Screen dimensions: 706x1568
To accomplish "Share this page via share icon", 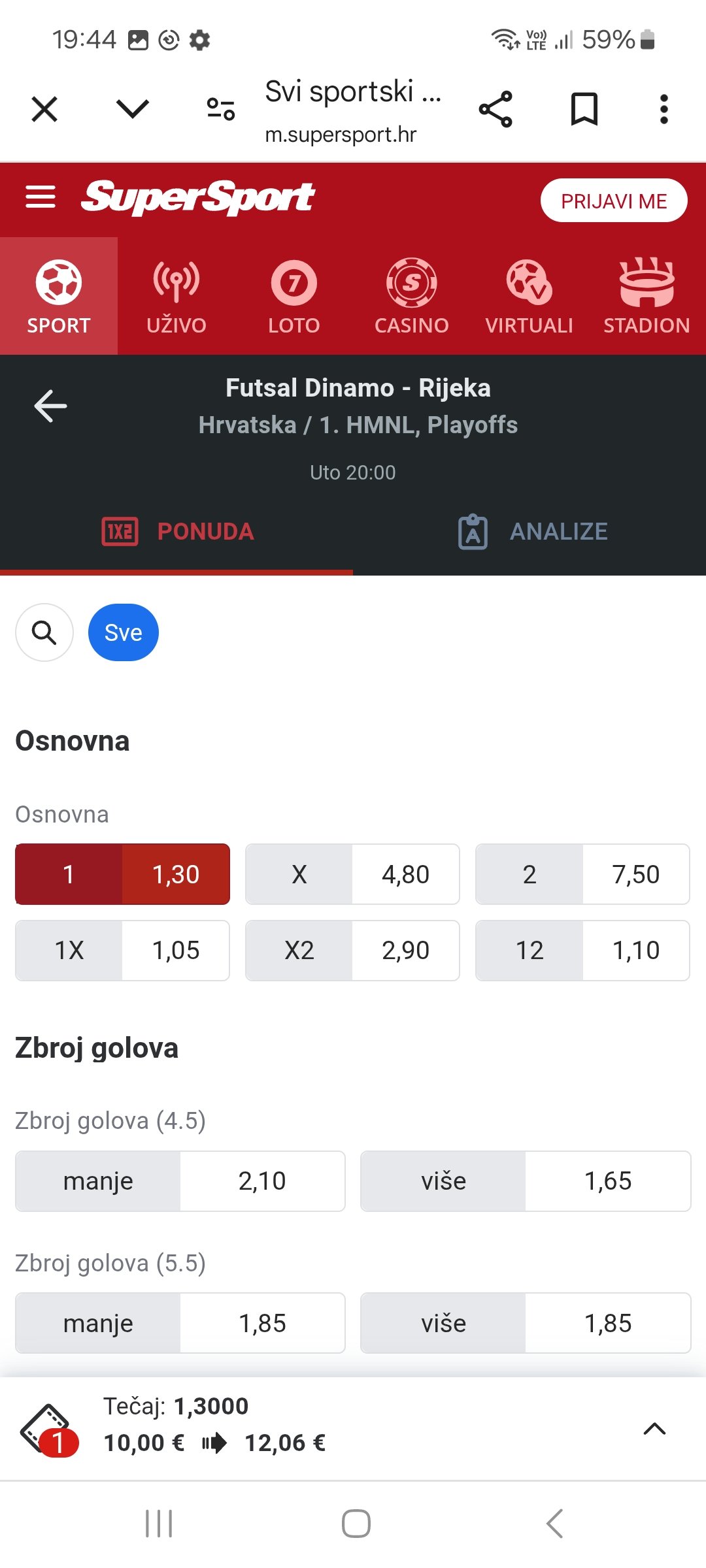I will tap(496, 109).
